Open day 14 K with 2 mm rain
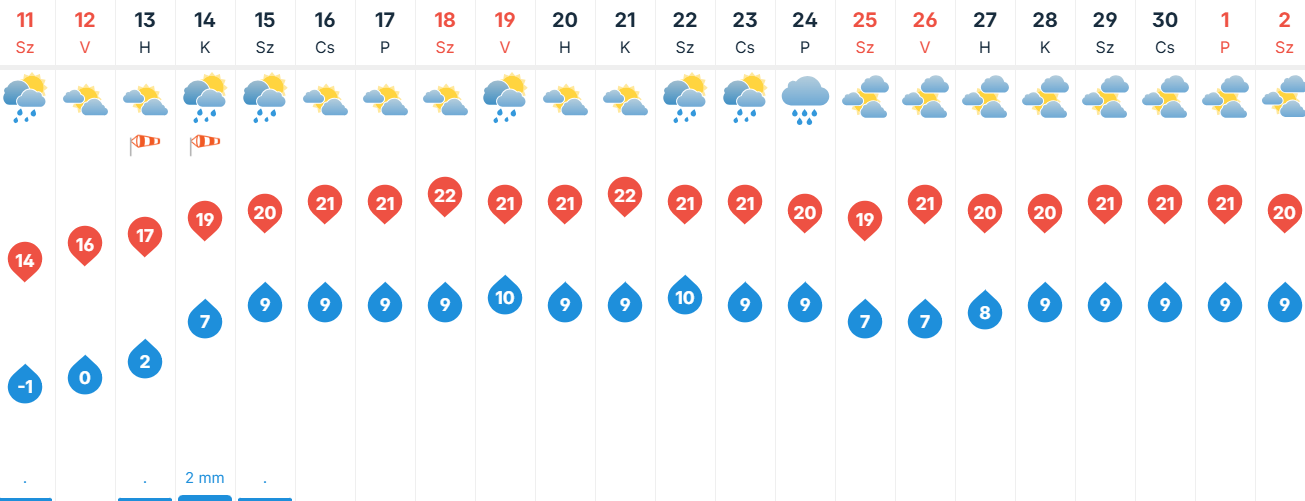The width and height of the screenshot is (1305, 501). coord(205,31)
